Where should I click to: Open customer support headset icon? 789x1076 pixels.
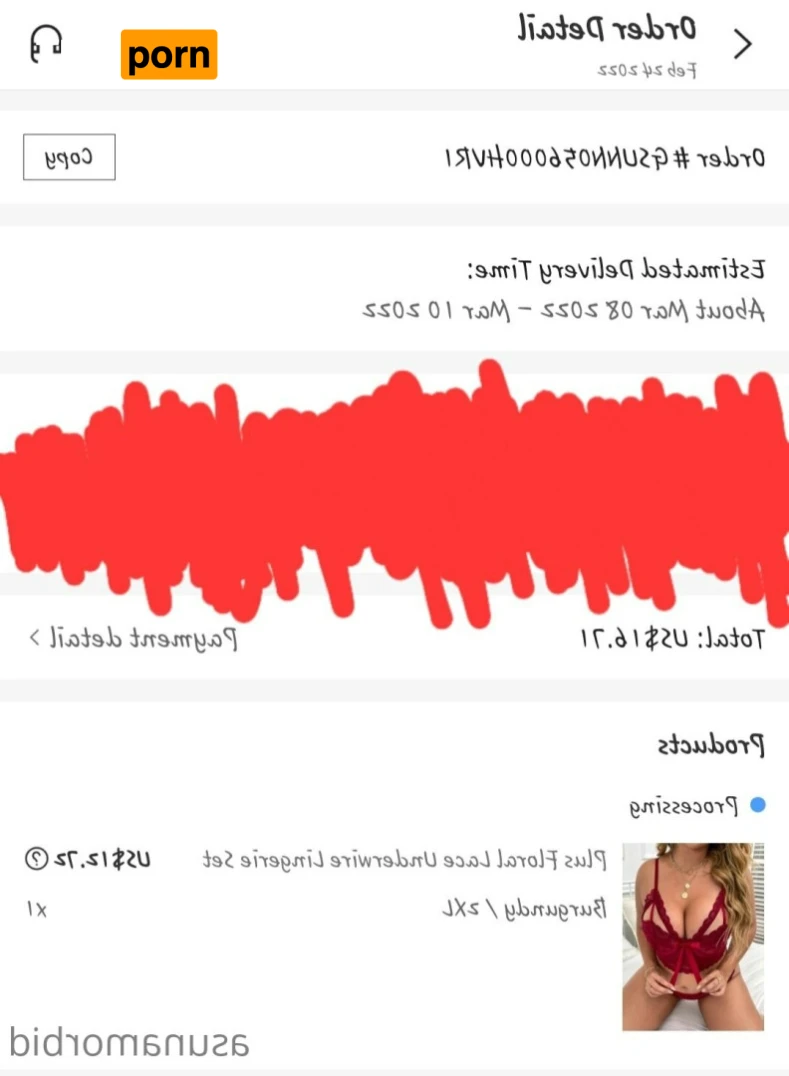[x=46, y=44]
